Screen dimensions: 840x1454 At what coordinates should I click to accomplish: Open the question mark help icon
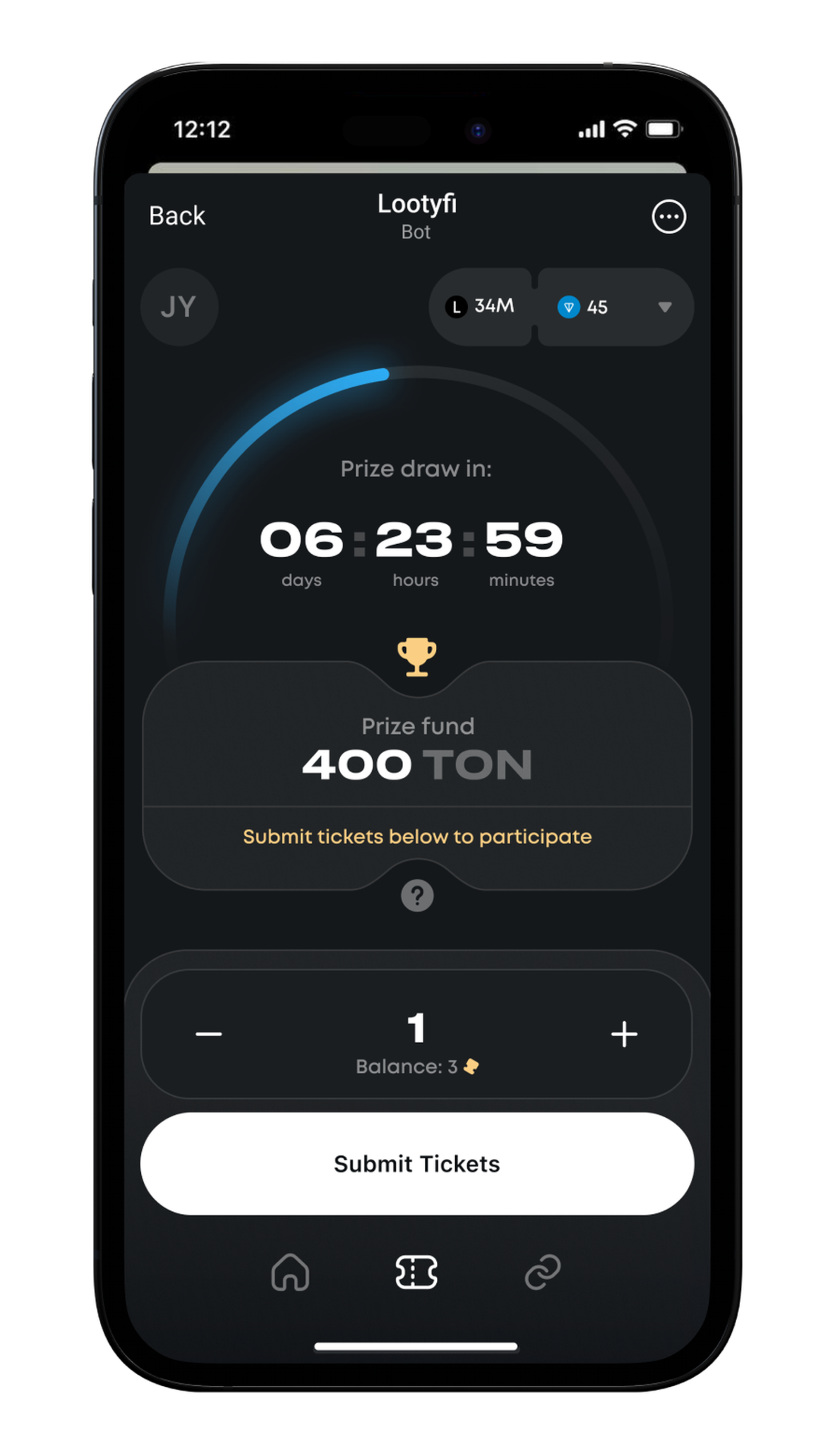click(417, 896)
